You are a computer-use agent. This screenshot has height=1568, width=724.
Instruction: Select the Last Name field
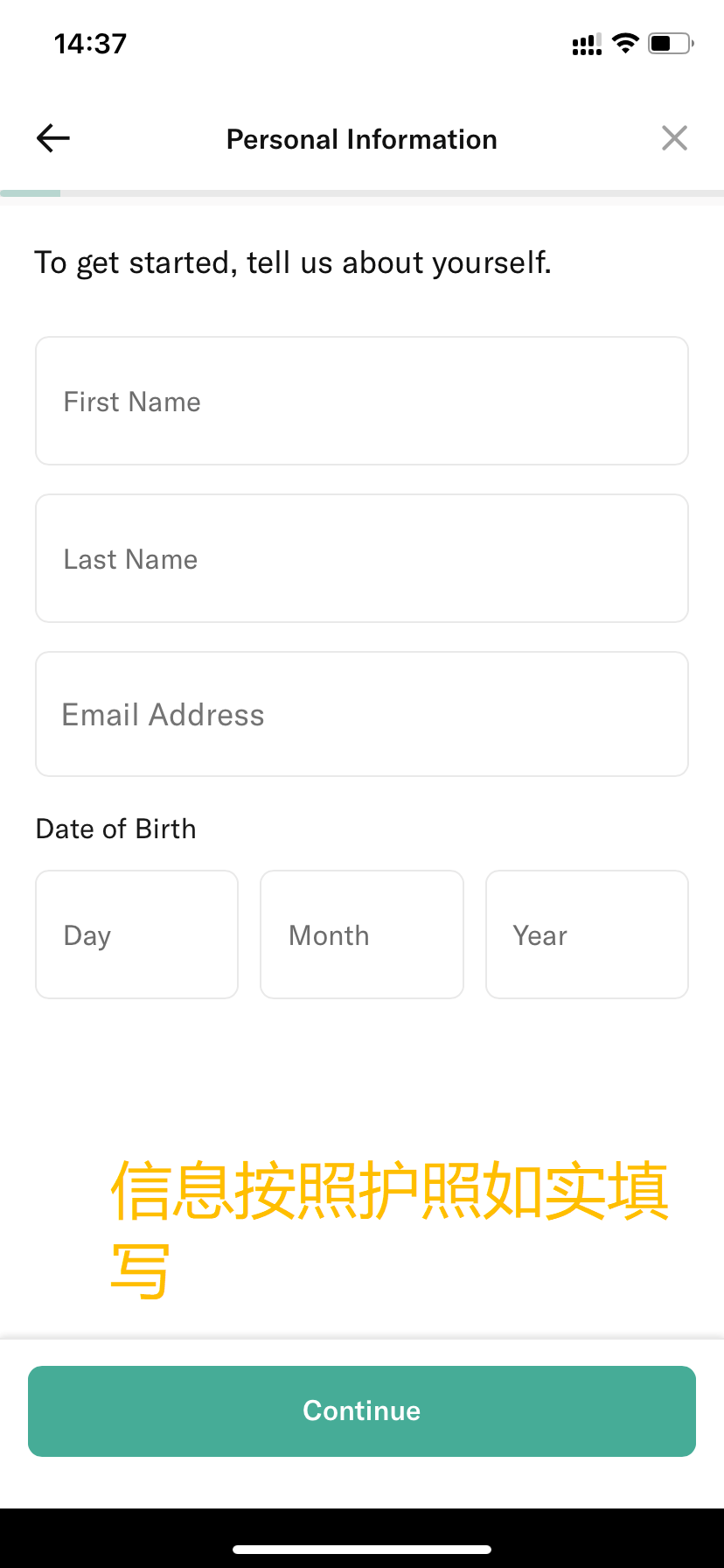coord(362,558)
